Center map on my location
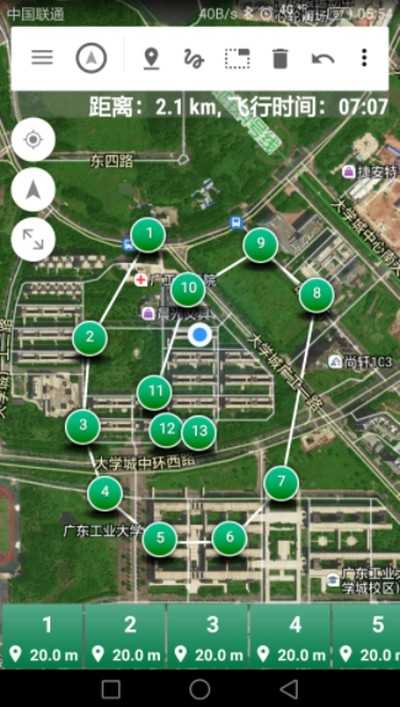Viewport: 400px width, 707px height. coord(33,140)
